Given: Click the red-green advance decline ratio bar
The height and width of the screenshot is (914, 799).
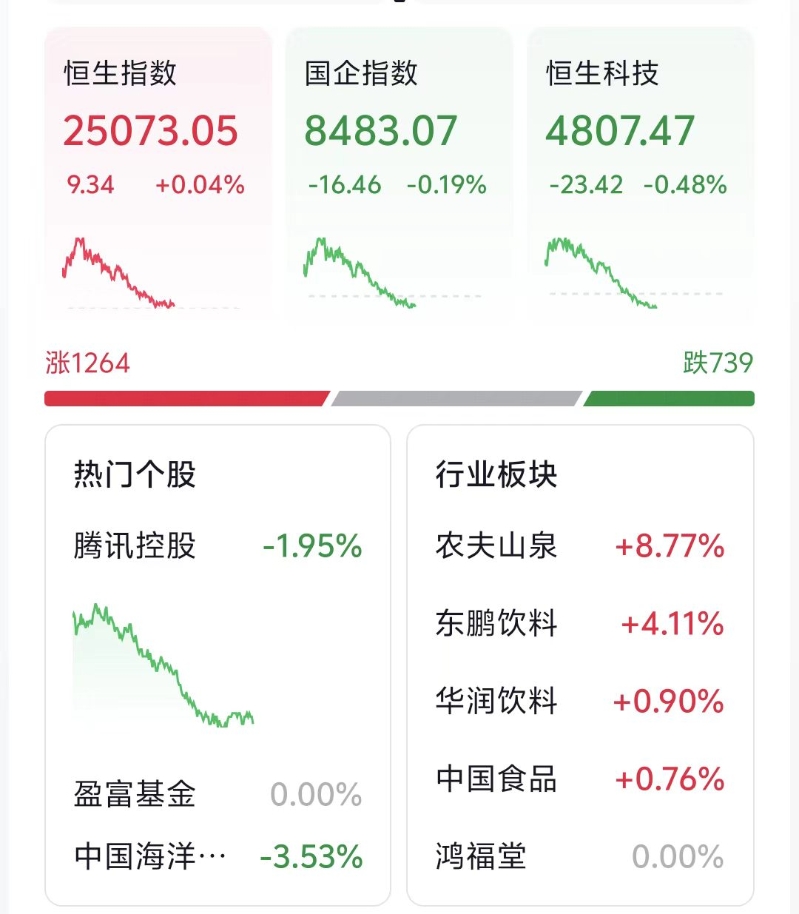Looking at the screenshot, I should 399,398.
